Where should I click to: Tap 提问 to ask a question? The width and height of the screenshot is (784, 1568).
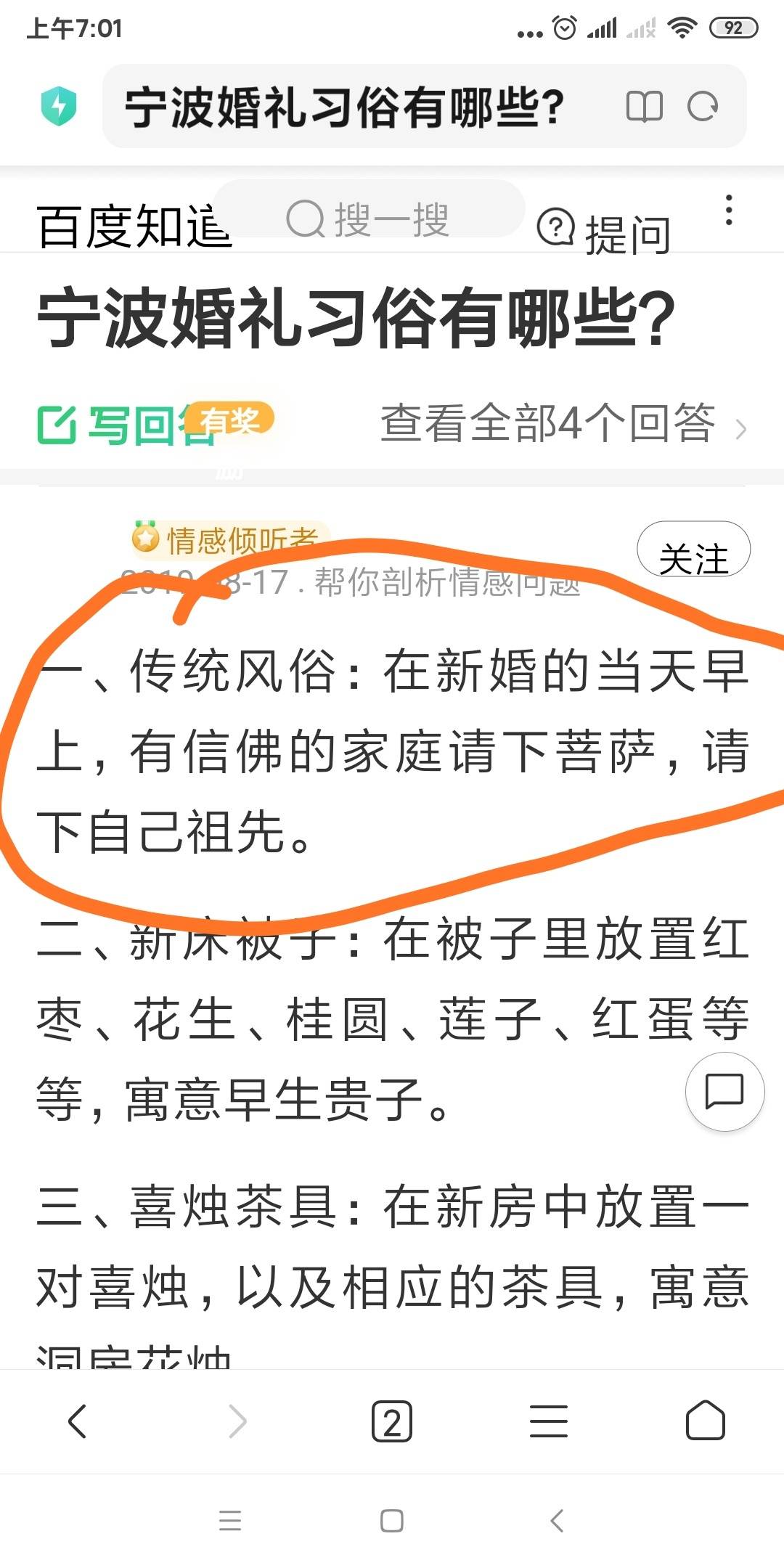pyautogui.click(x=604, y=232)
